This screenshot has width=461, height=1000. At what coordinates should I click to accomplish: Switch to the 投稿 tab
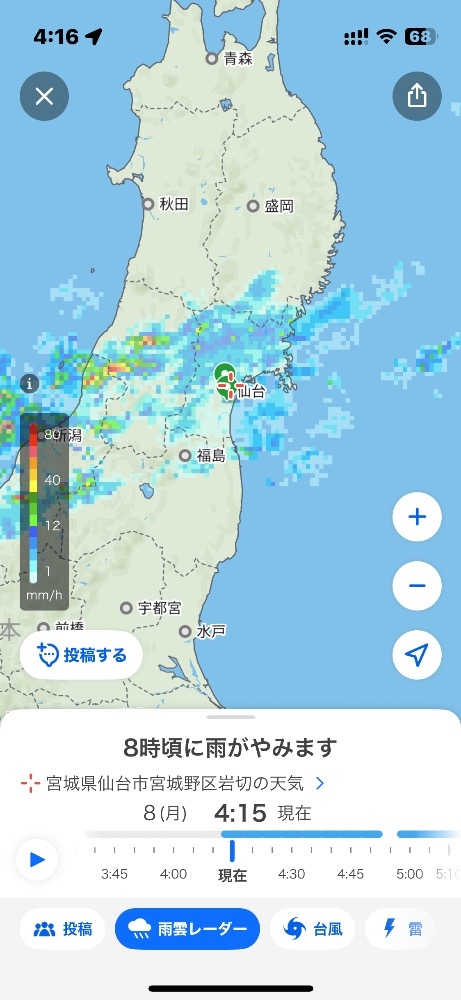(62, 929)
